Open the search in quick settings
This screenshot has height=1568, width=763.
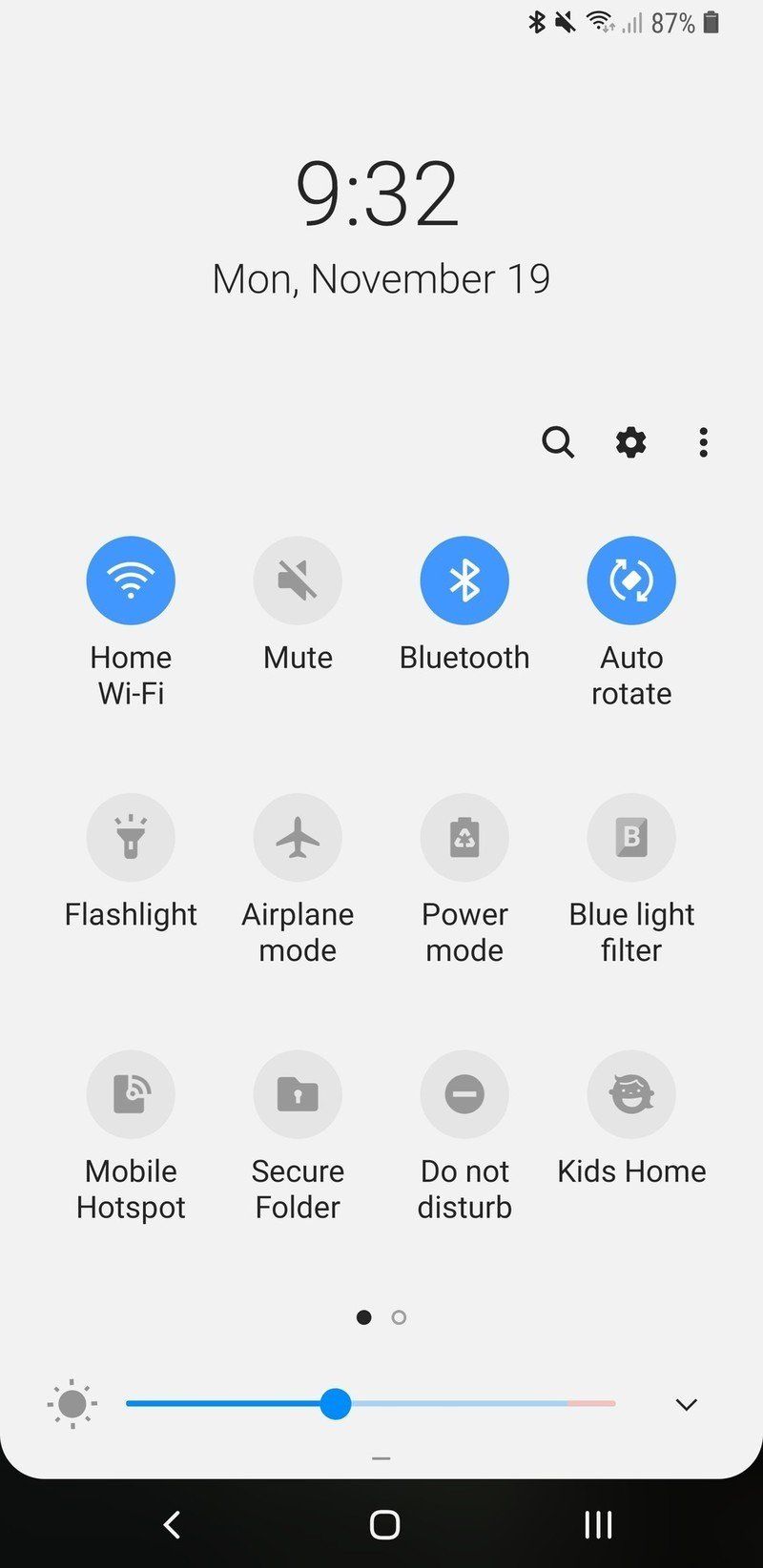[559, 442]
